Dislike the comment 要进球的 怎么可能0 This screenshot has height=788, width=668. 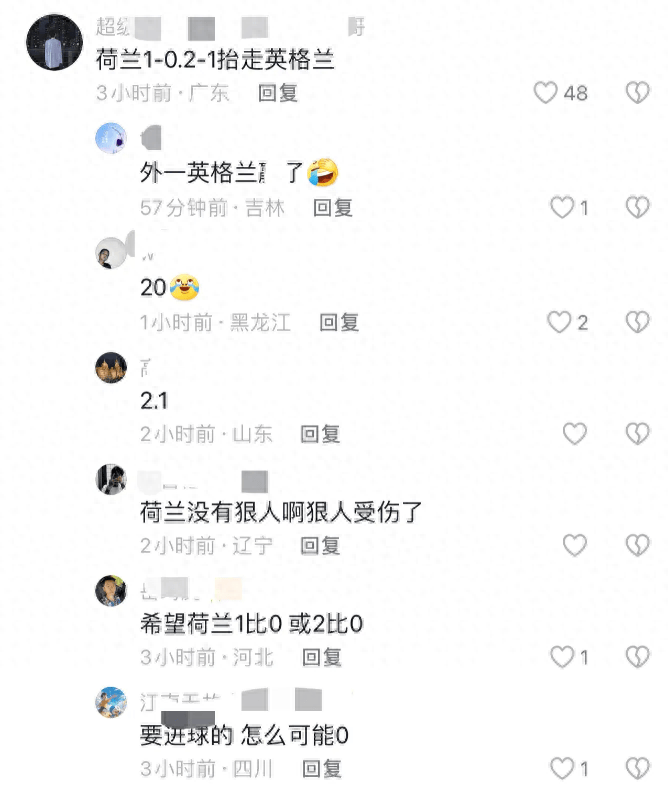[637, 768]
